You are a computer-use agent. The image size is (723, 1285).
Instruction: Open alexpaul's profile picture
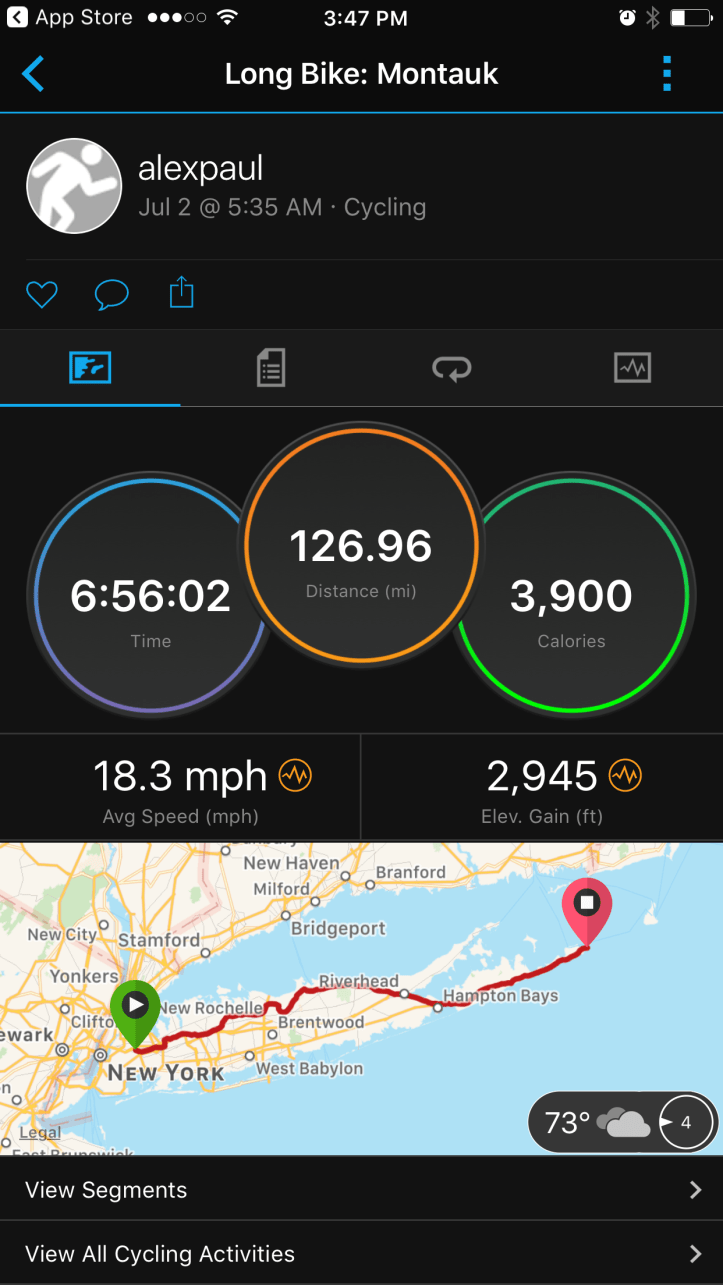point(74,186)
